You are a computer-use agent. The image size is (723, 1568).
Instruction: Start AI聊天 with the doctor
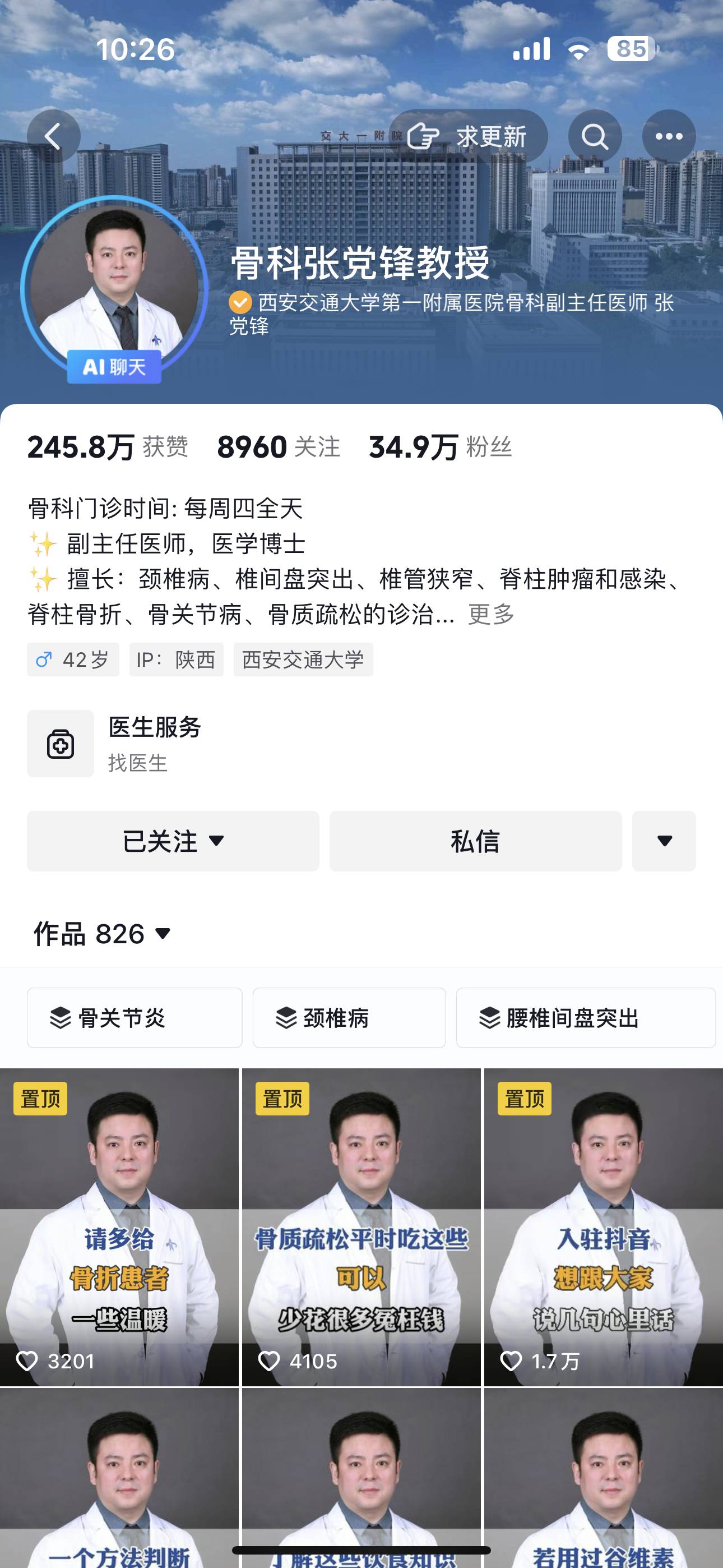click(x=114, y=366)
